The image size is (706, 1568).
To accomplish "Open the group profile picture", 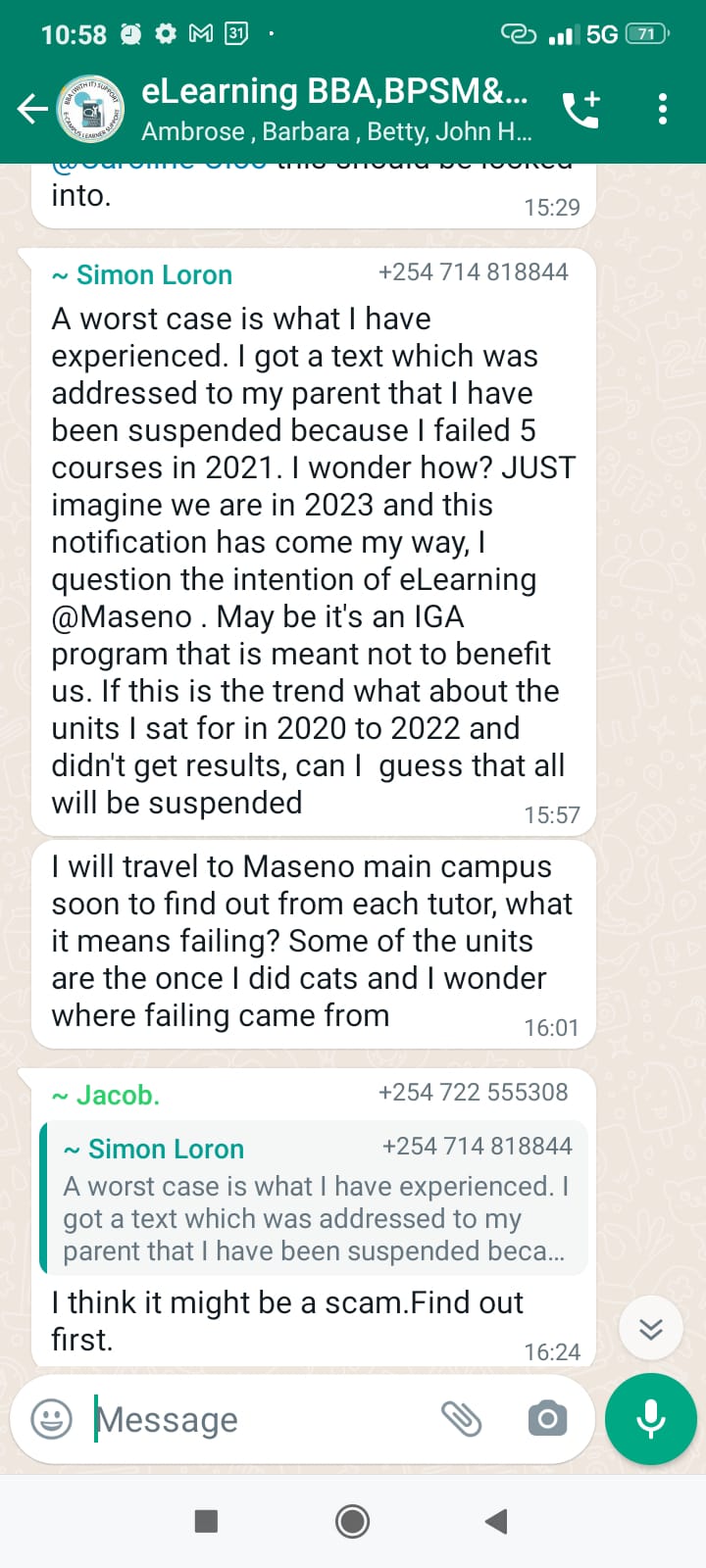I will coord(90,109).
